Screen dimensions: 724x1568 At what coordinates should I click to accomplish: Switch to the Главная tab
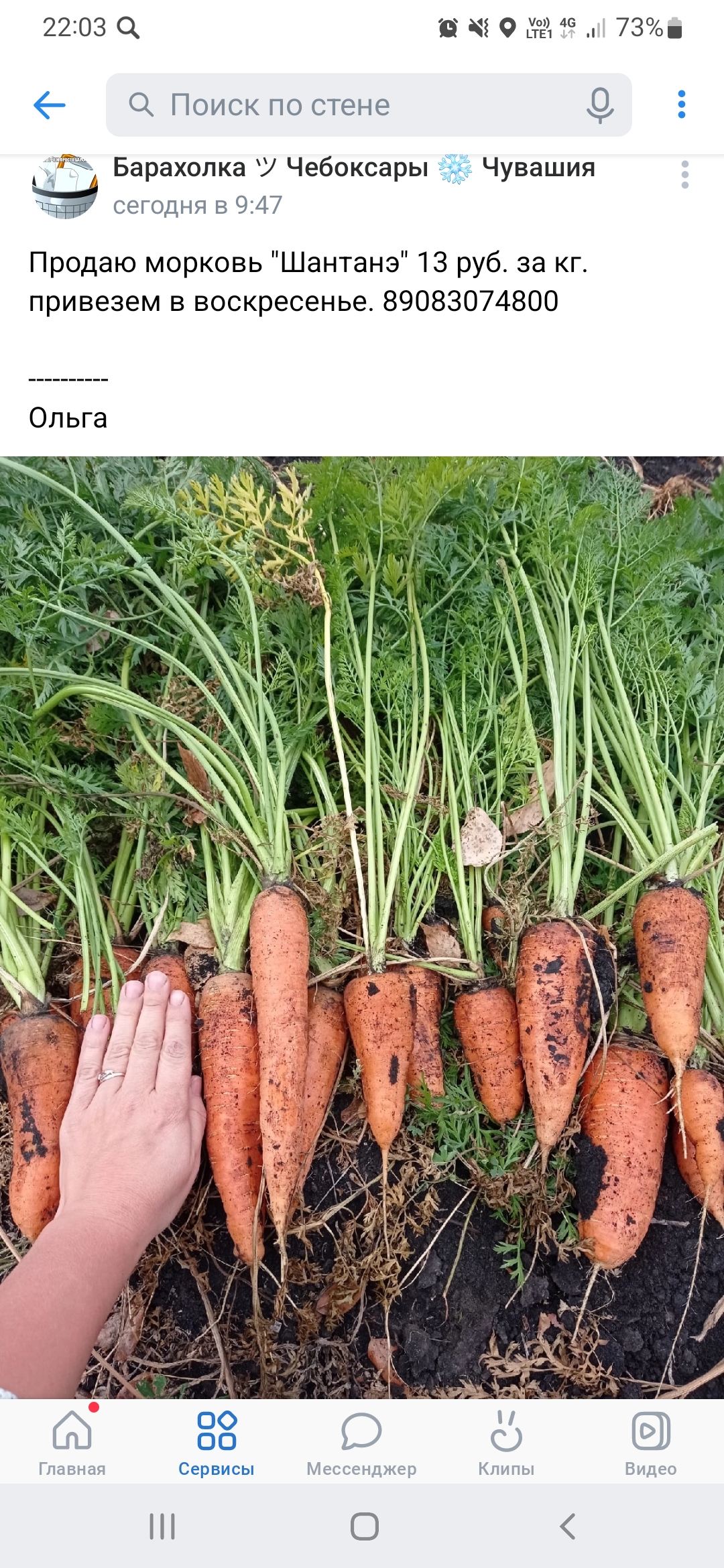pos(72,1443)
